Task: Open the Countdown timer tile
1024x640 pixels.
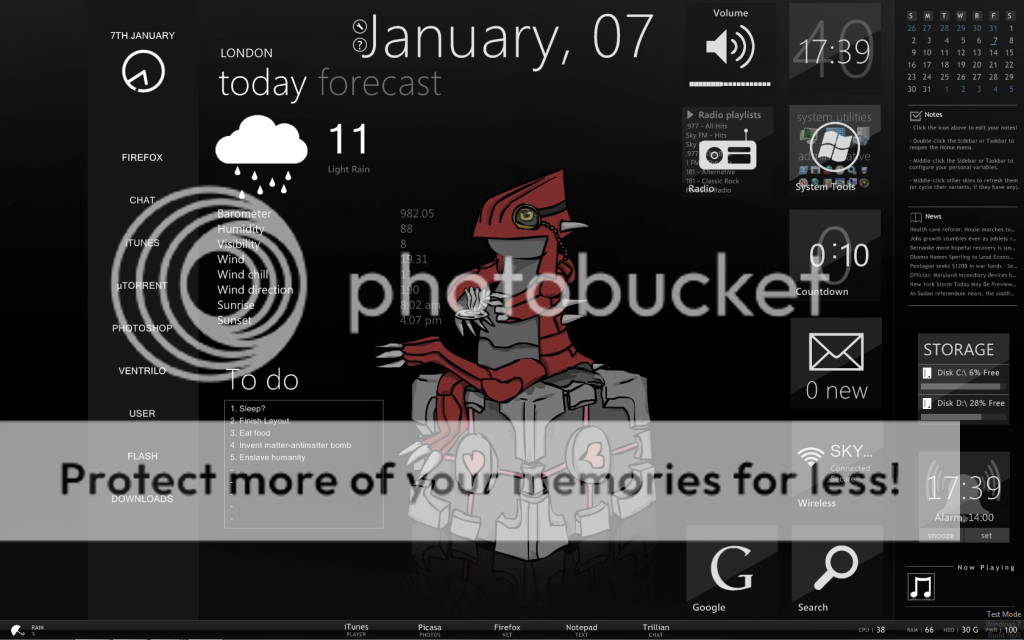Action: coord(834,258)
